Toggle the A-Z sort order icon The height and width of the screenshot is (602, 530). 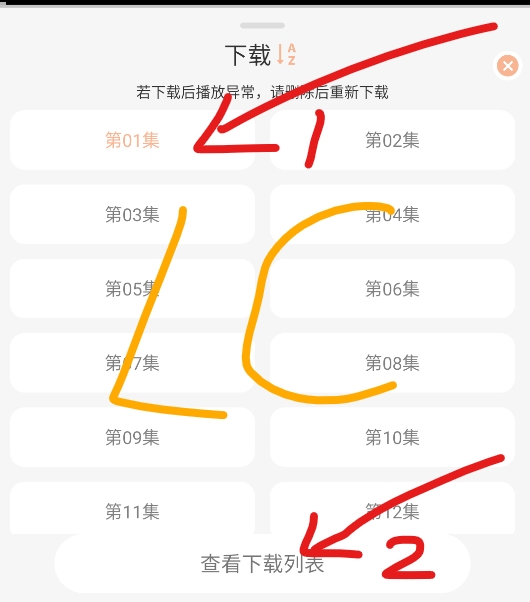287,54
